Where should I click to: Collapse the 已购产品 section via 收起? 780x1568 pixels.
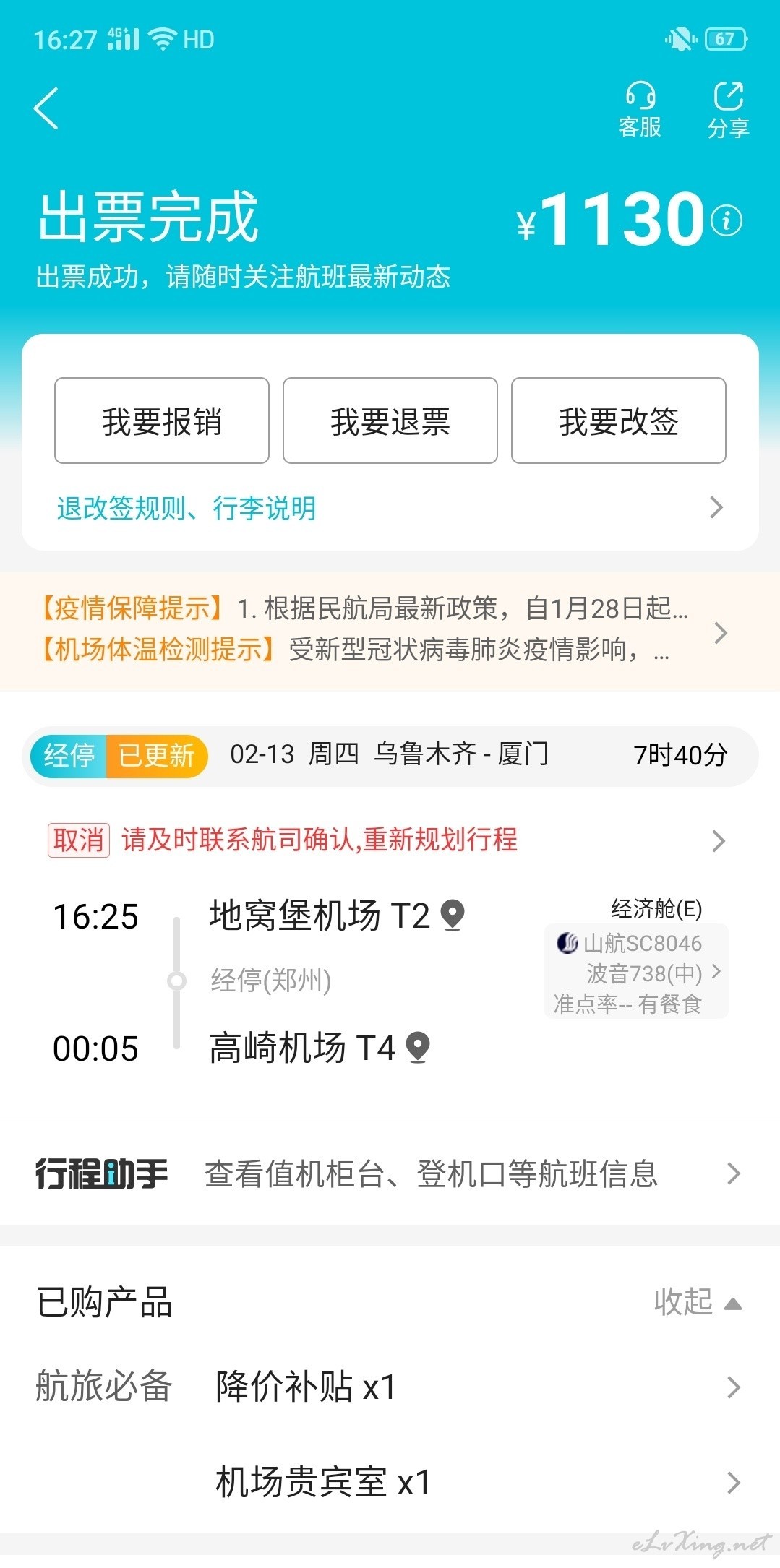click(698, 1302)
